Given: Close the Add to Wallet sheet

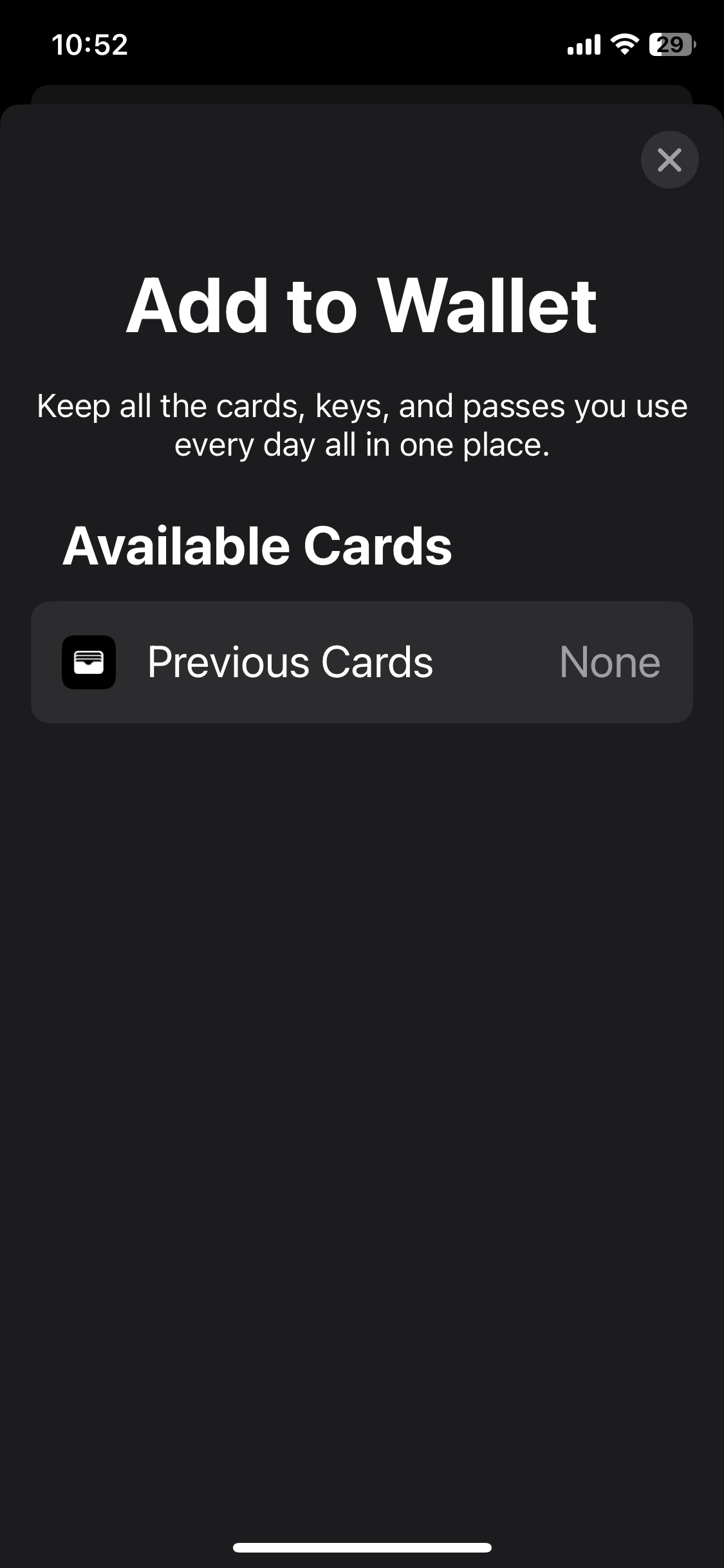Looking at the screenshot, I should 669,160.
